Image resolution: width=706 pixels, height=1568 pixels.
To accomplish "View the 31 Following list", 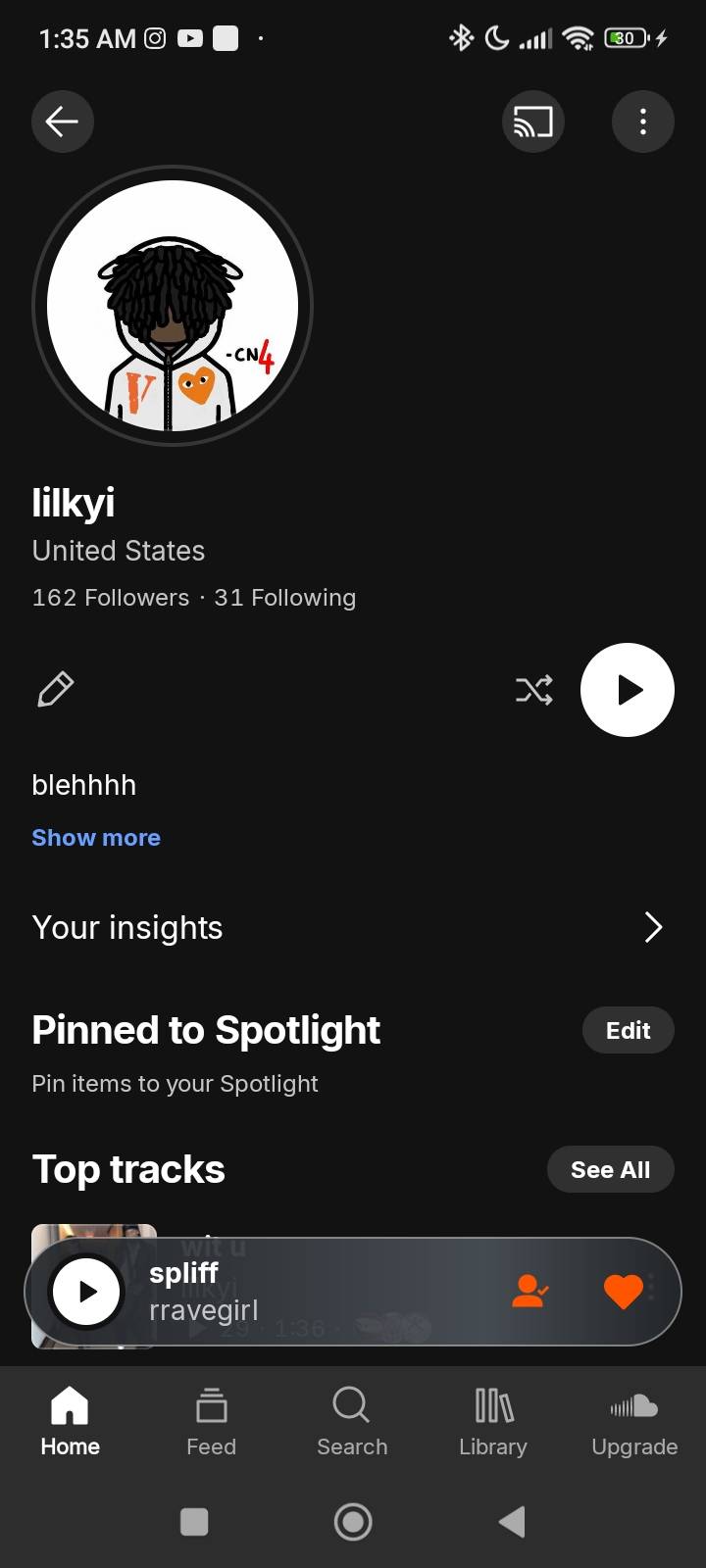I will tap(285, 598).
